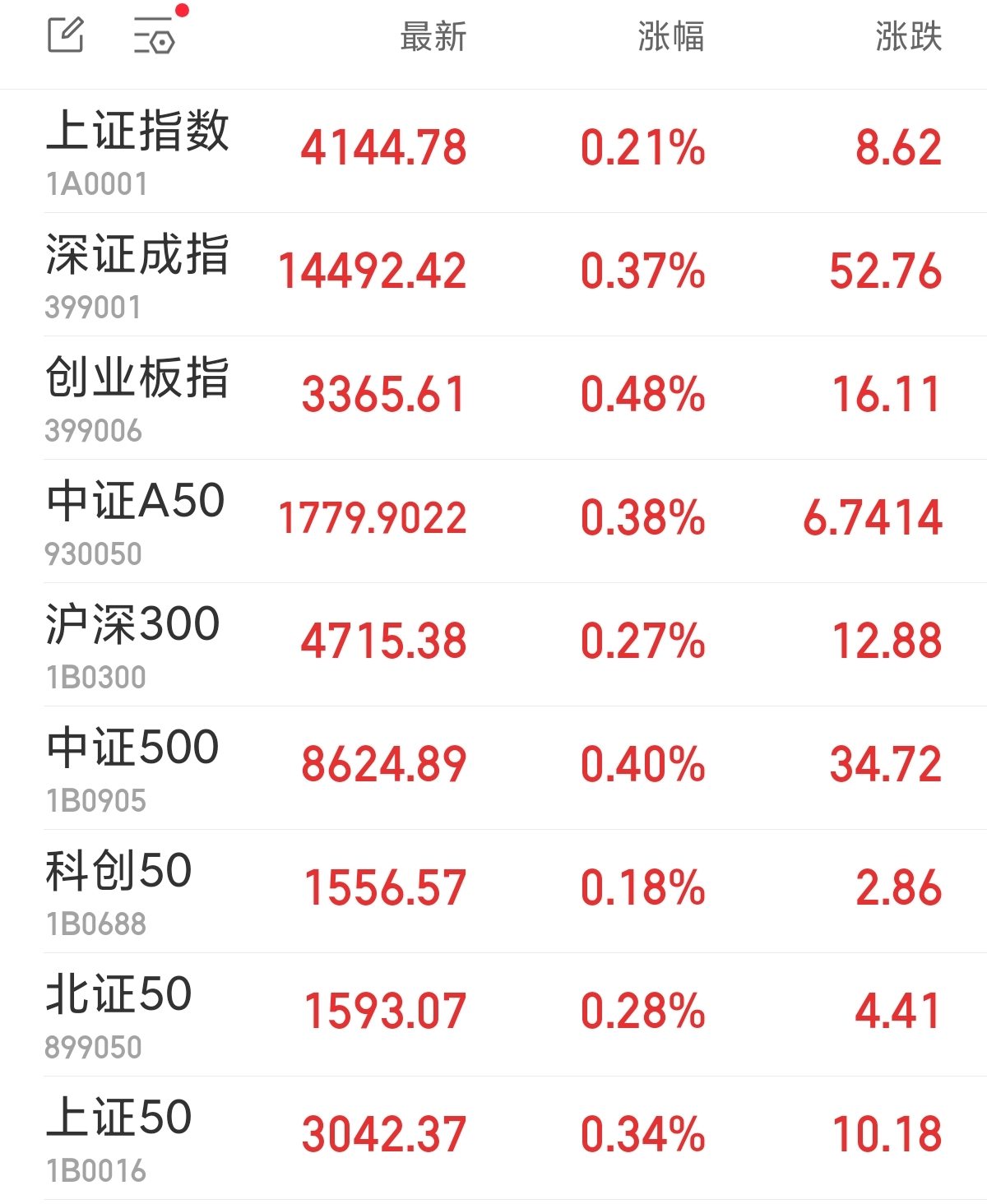987x1204 pixels.
Task: Sort by the 最新 column header
Action: pyautogui.click(x=433, y=36)
